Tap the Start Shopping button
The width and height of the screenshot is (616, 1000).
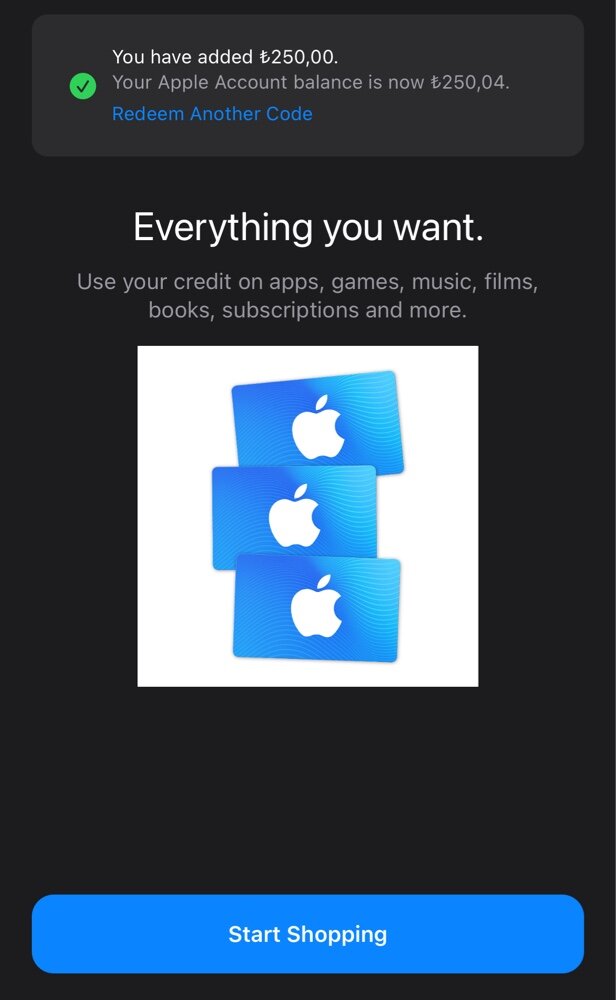(307, 934)
